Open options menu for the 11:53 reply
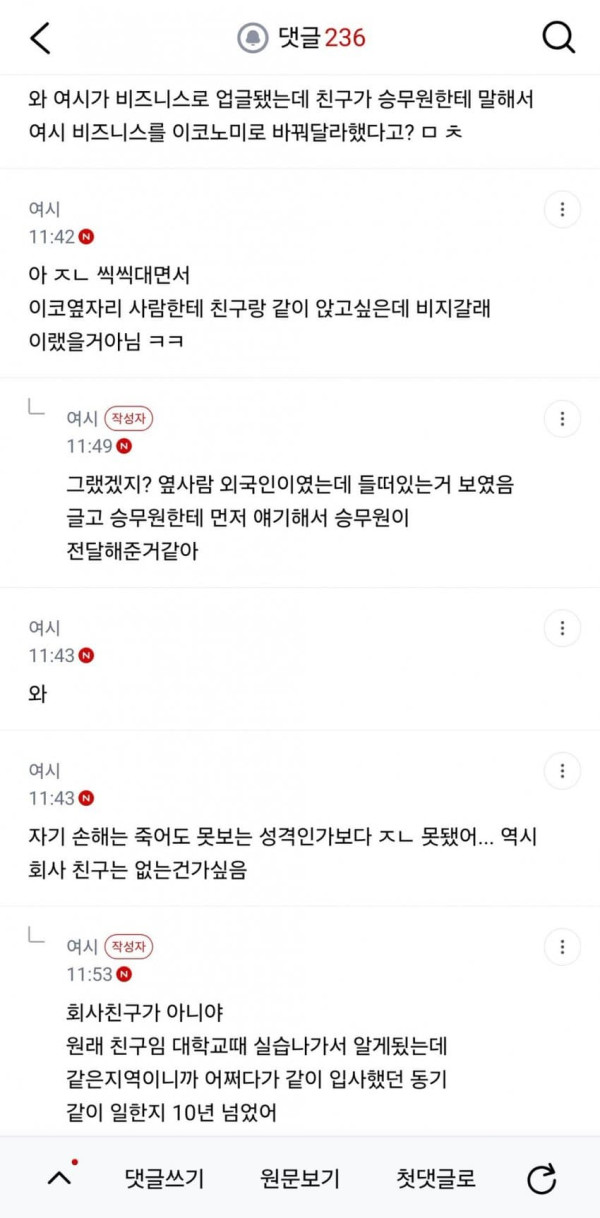The image size is (600, 1218). [562, 946]
